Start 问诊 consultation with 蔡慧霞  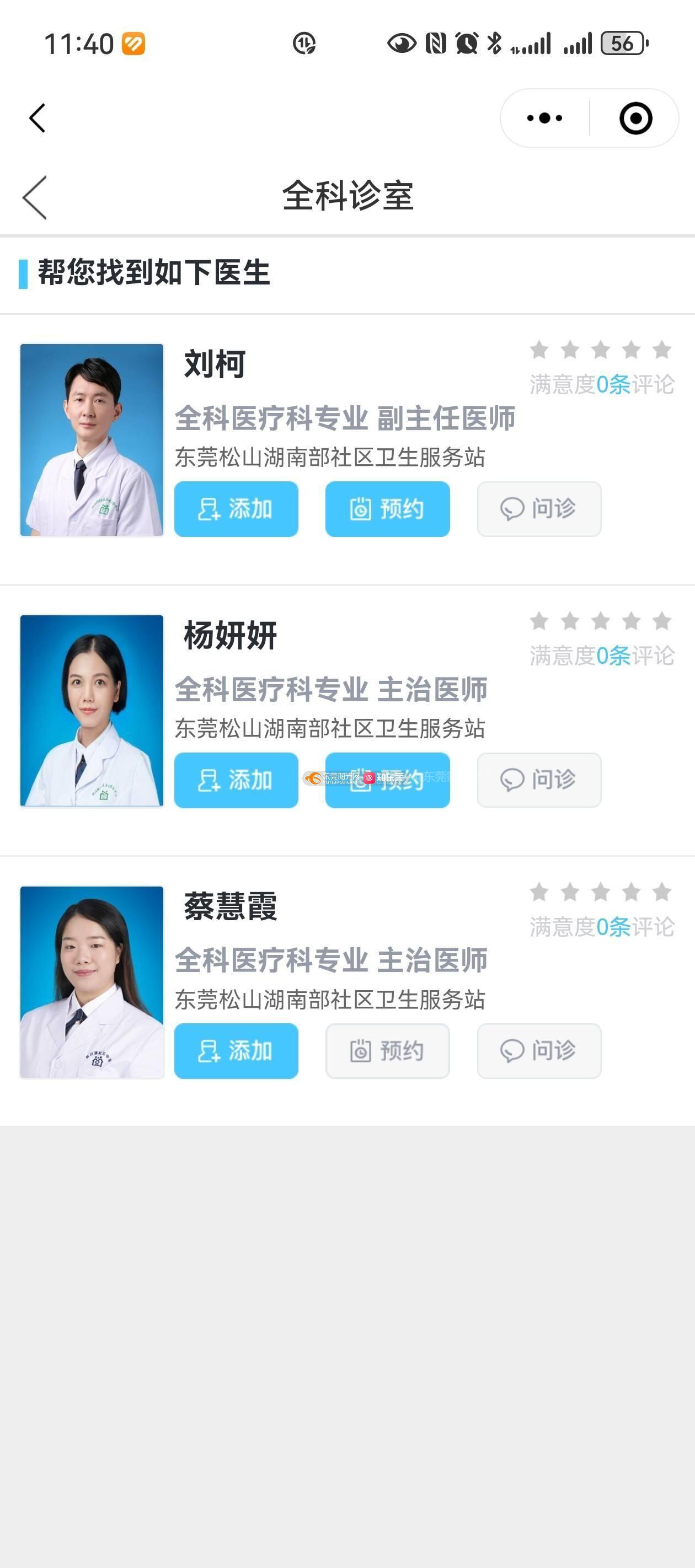539,1051
